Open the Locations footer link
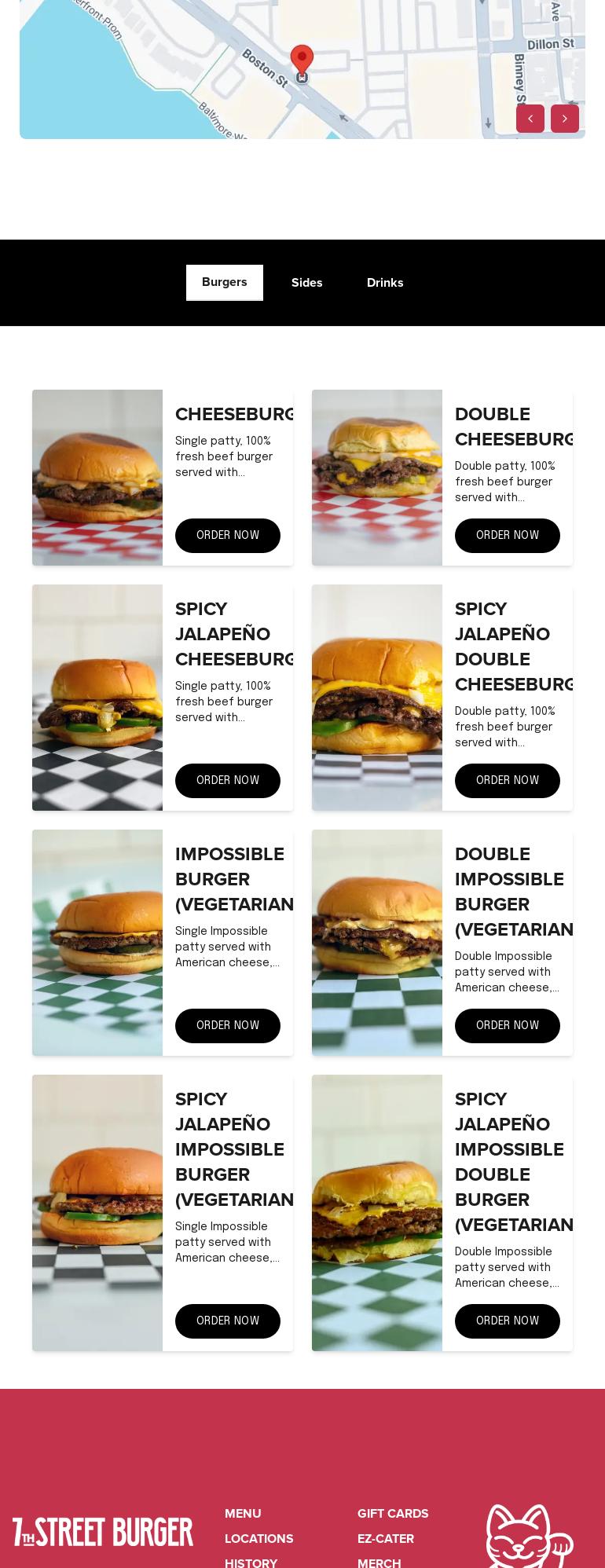This screenshot has height=1568, width=605. click(x=258, y=1539)
